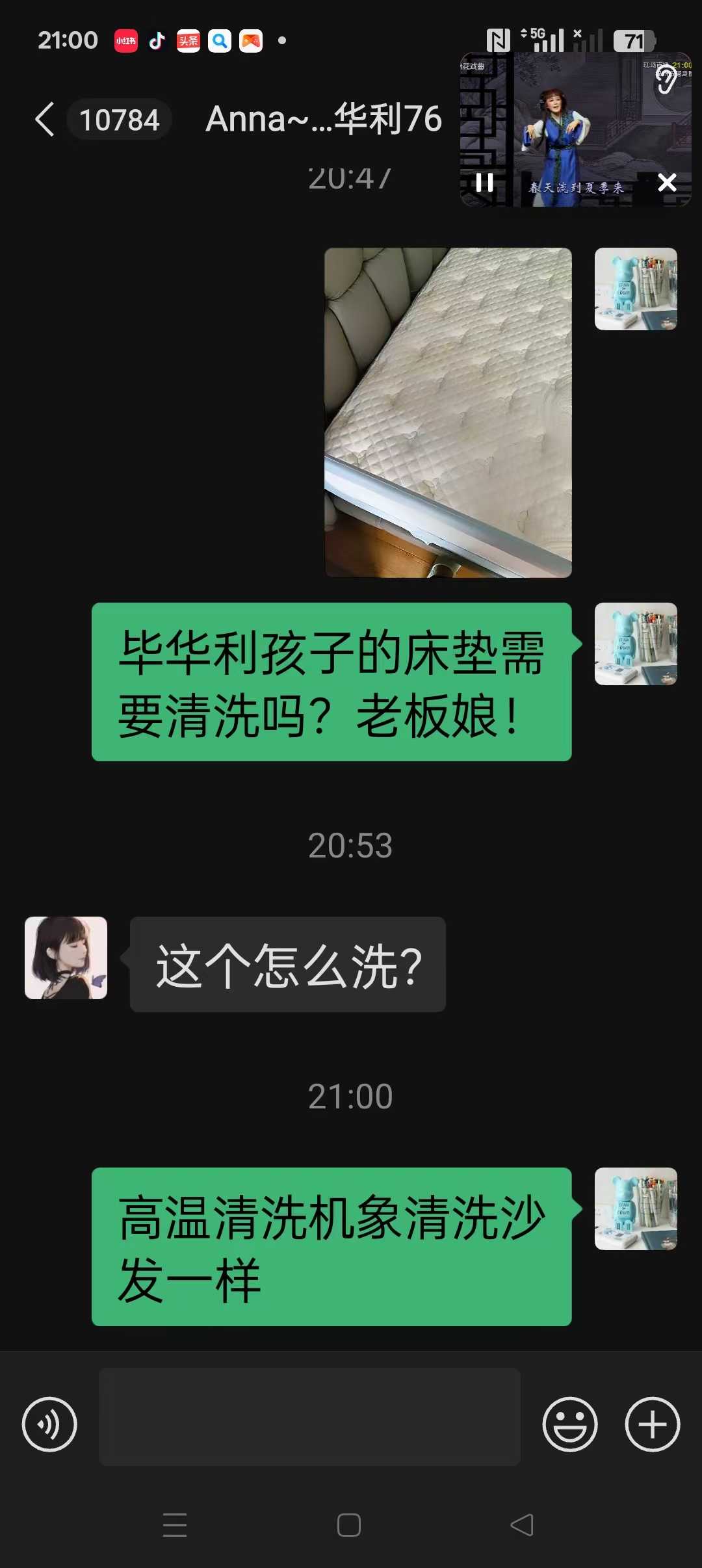Pause the floating video

tap(484, 183)
